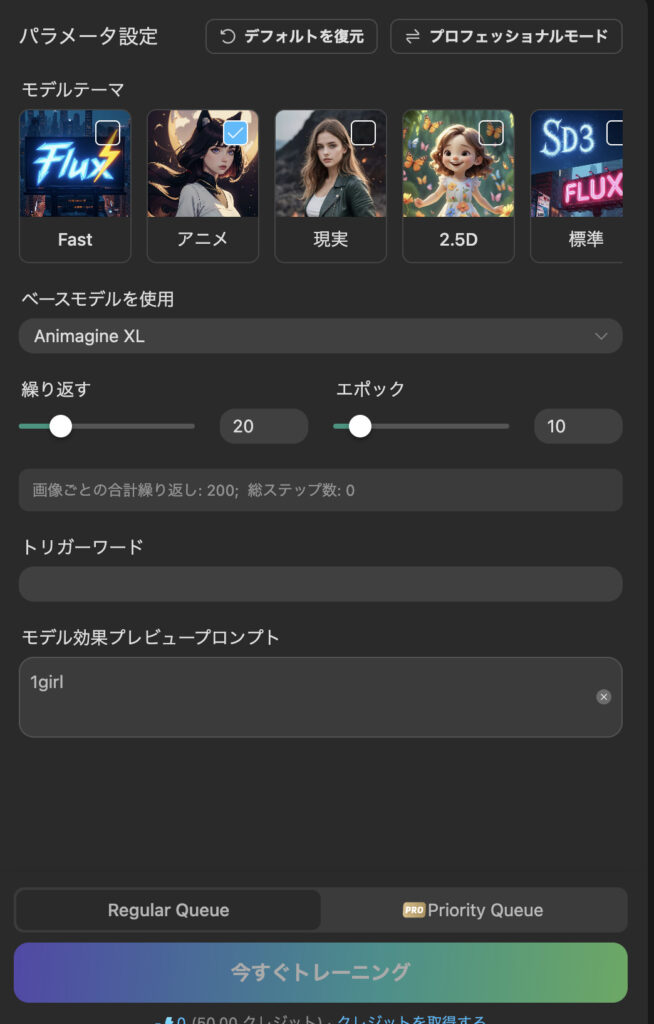Choose the 現実 model theme
654x1024 pixels.
click(330, 186)
